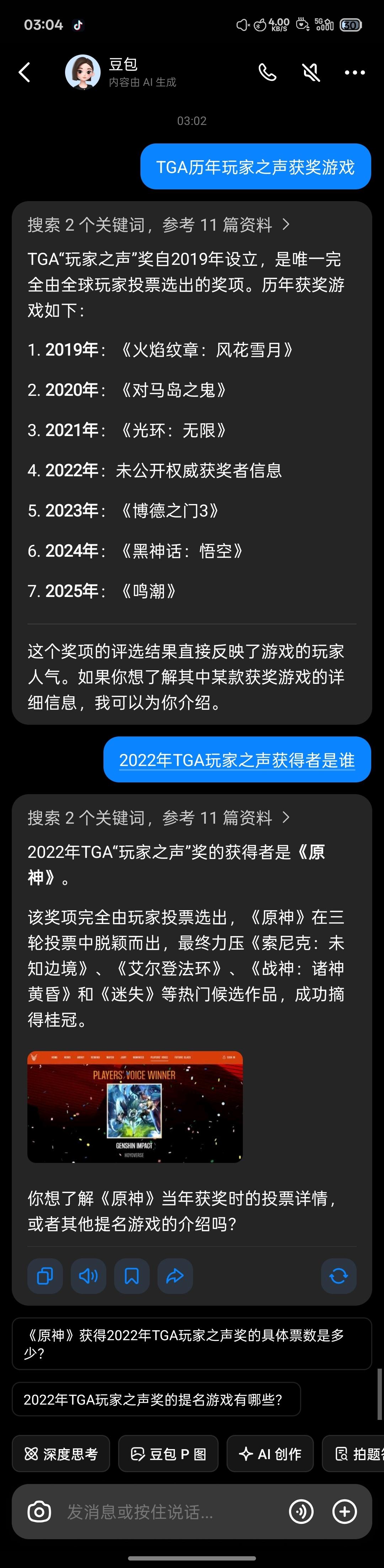The width and height of the screenshot is (384, 1568).
Task: Toggle the mute speaker icon
Action: (x=311, y=72)
